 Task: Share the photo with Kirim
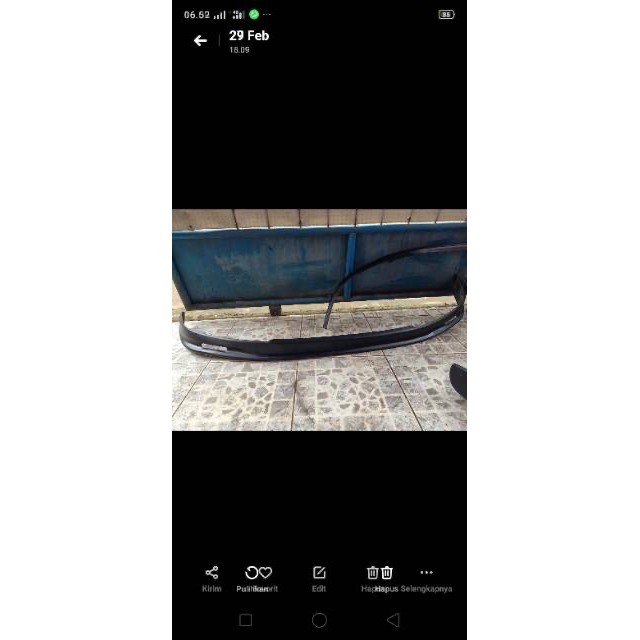pyautogui.click(x=212, y=573)
